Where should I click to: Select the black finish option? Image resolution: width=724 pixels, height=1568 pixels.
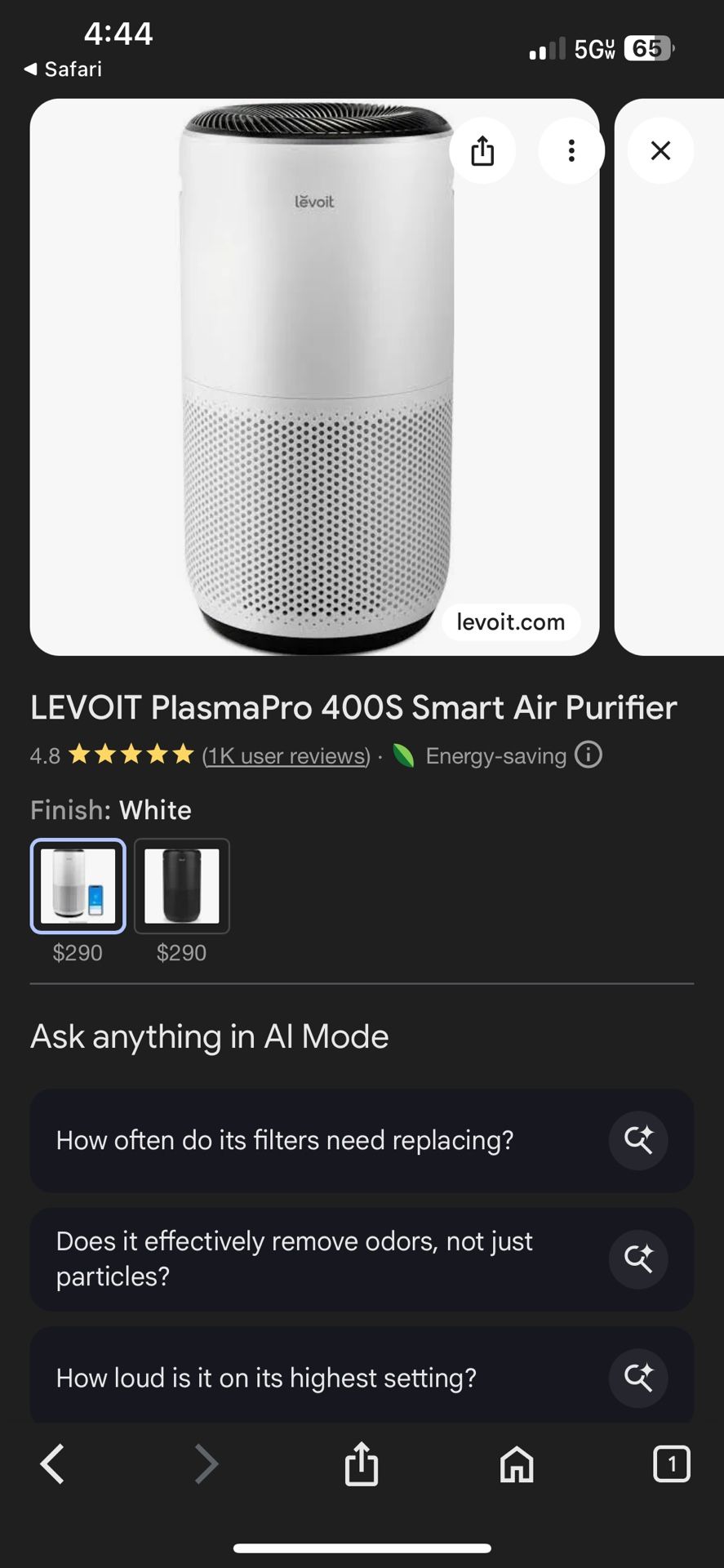click(x=182, y=886)
